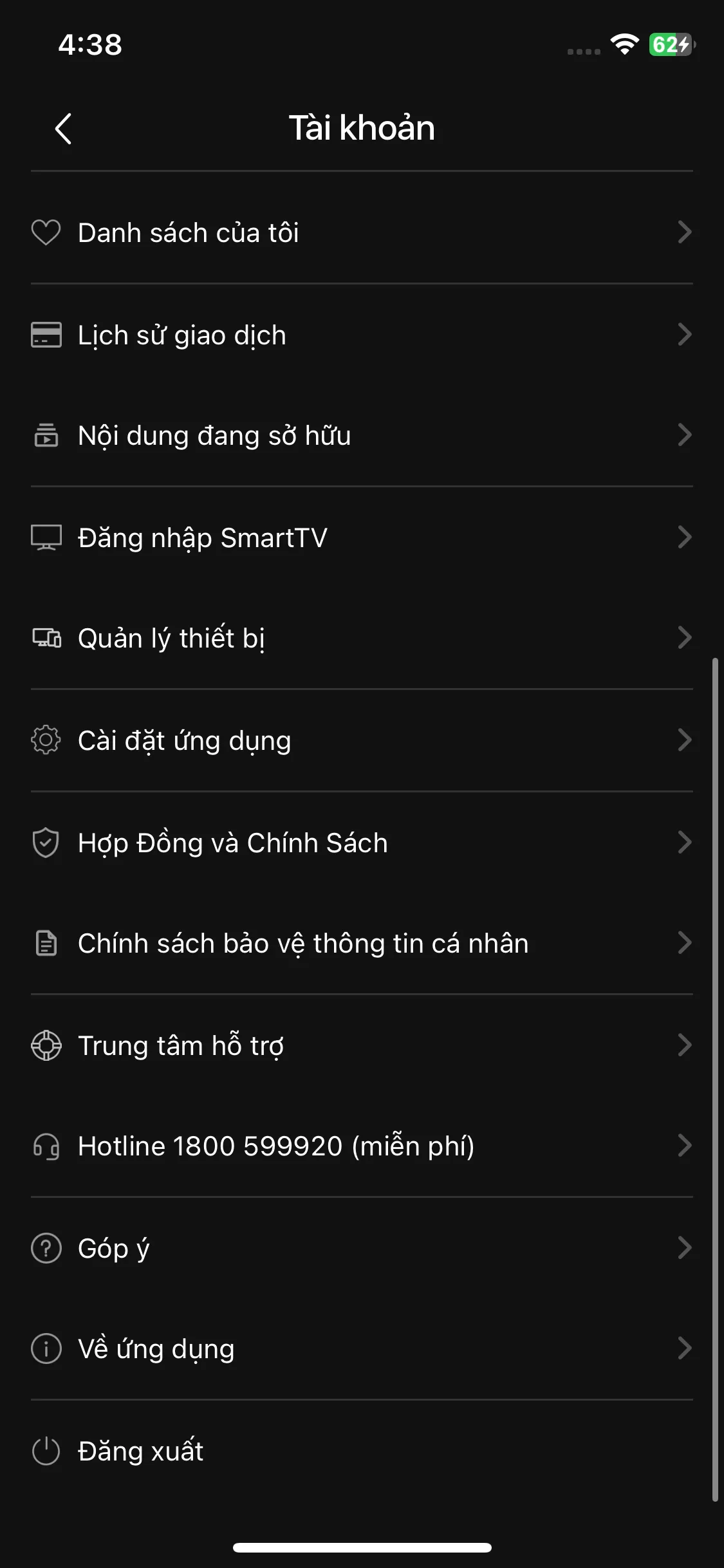This screenshot has width=724, height=1568.
Task: Click the power icon next to Đăng xuất
Action: (46, 1450)
